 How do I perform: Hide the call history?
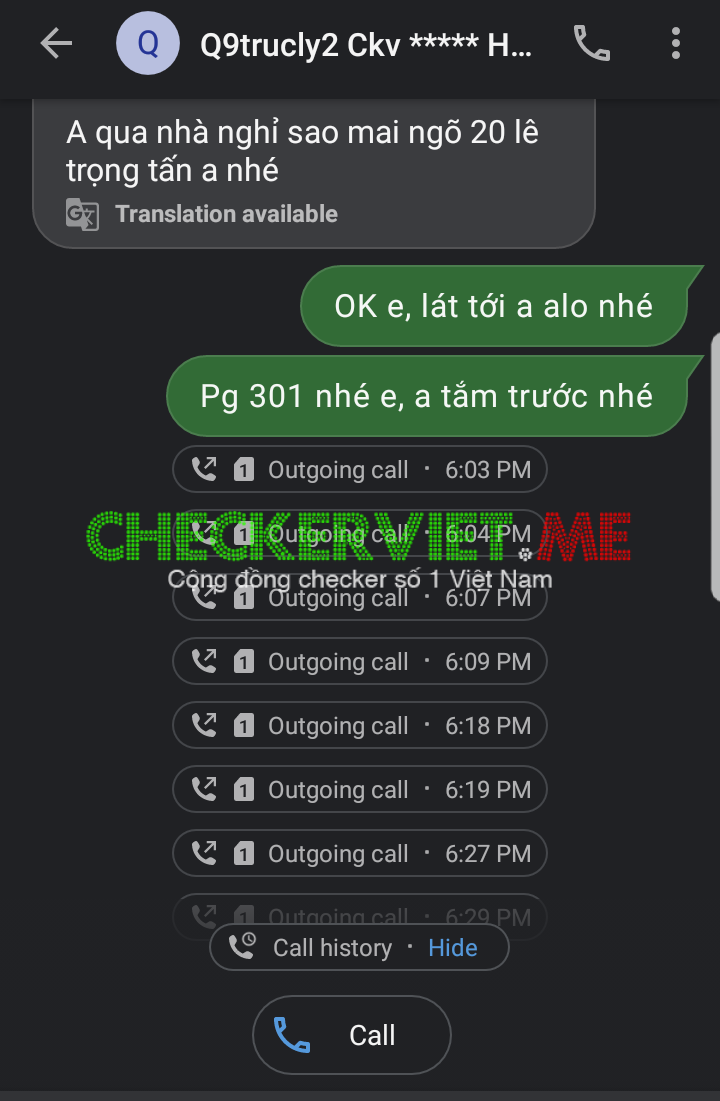tap(452, 948)
